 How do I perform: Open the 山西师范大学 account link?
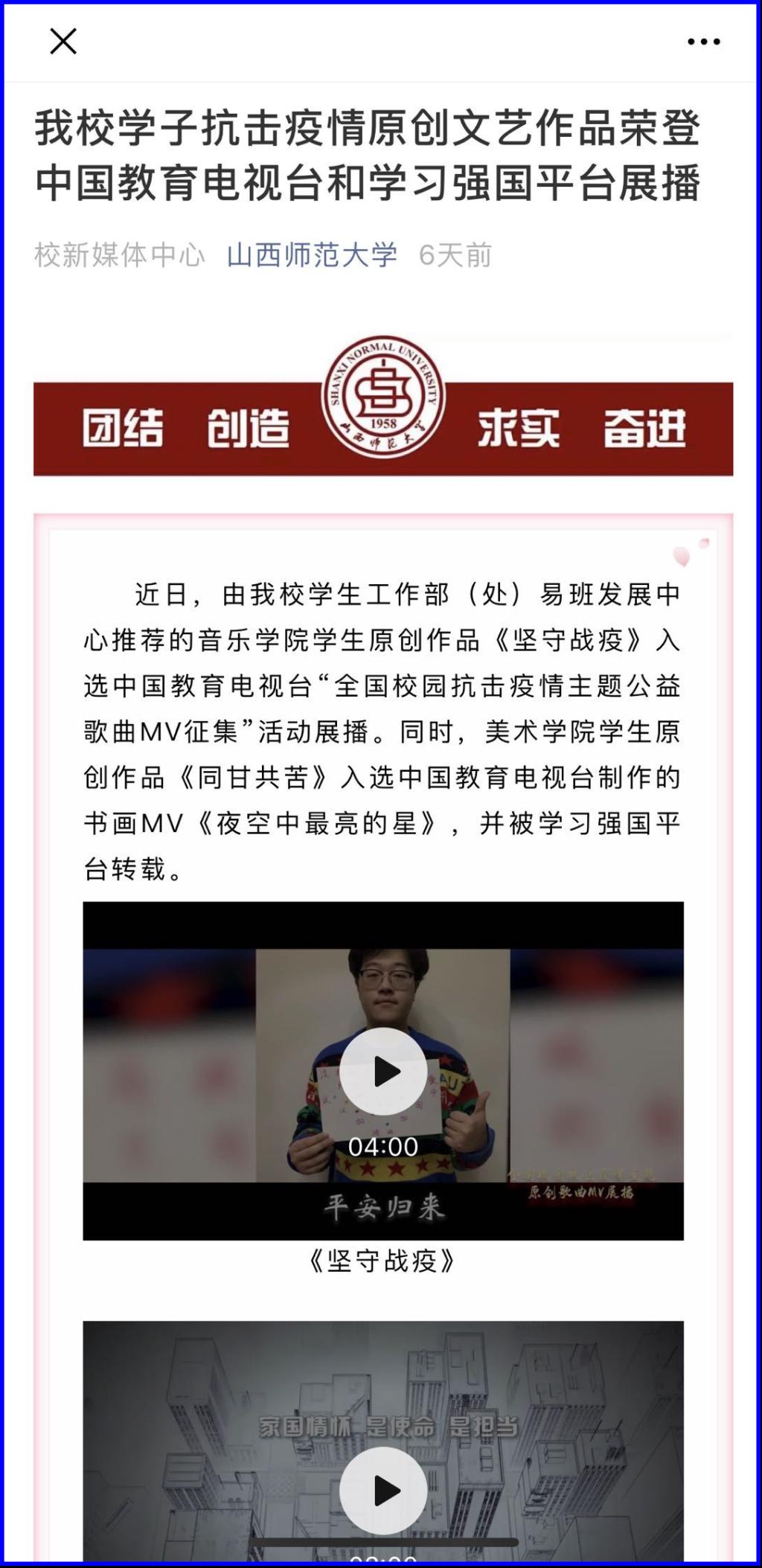(312, 255)
